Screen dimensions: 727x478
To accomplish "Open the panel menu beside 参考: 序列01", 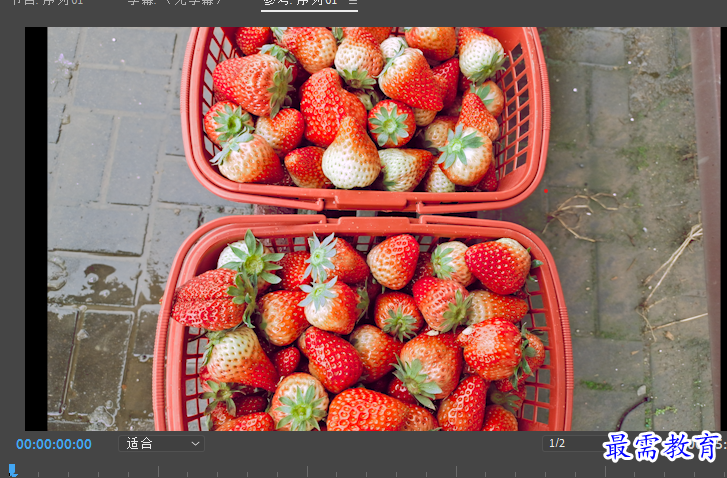I will coord(352,3).
